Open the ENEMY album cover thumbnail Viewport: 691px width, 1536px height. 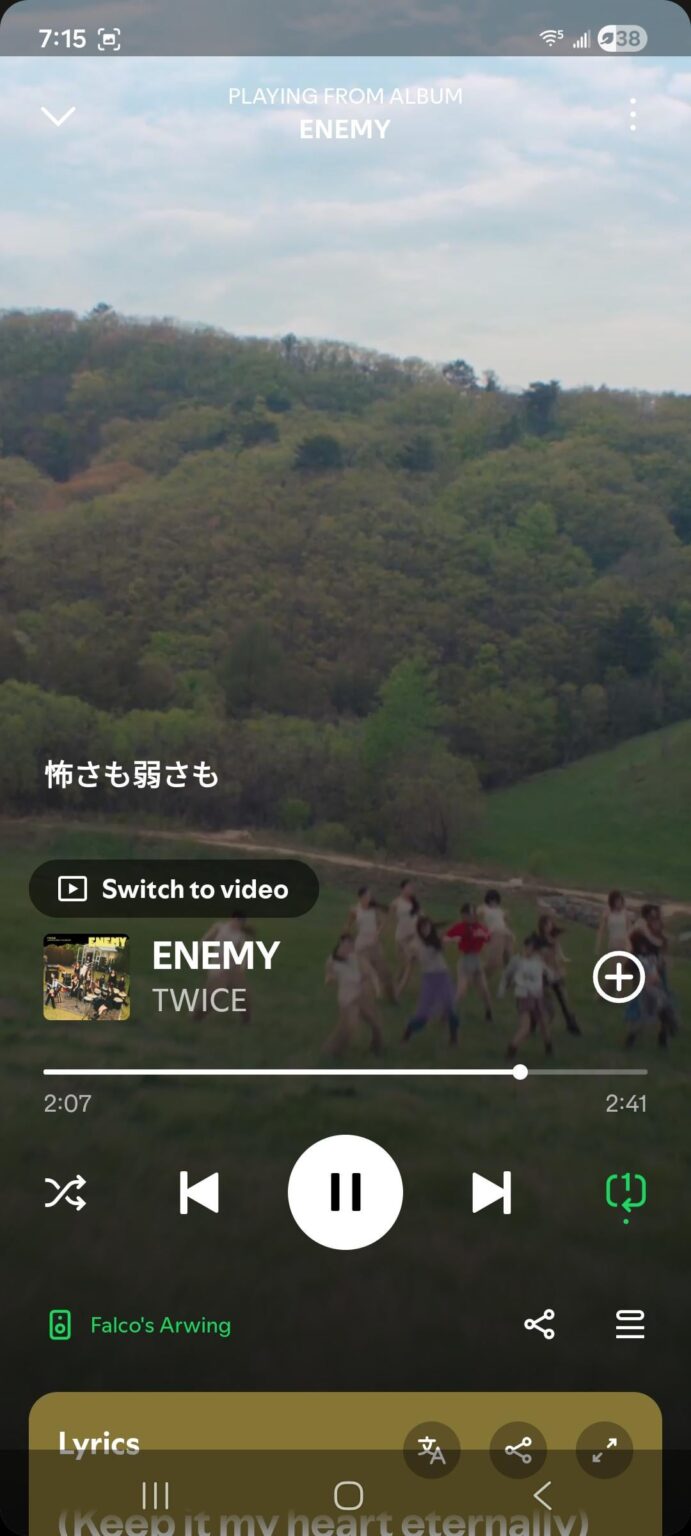point(86,977)
